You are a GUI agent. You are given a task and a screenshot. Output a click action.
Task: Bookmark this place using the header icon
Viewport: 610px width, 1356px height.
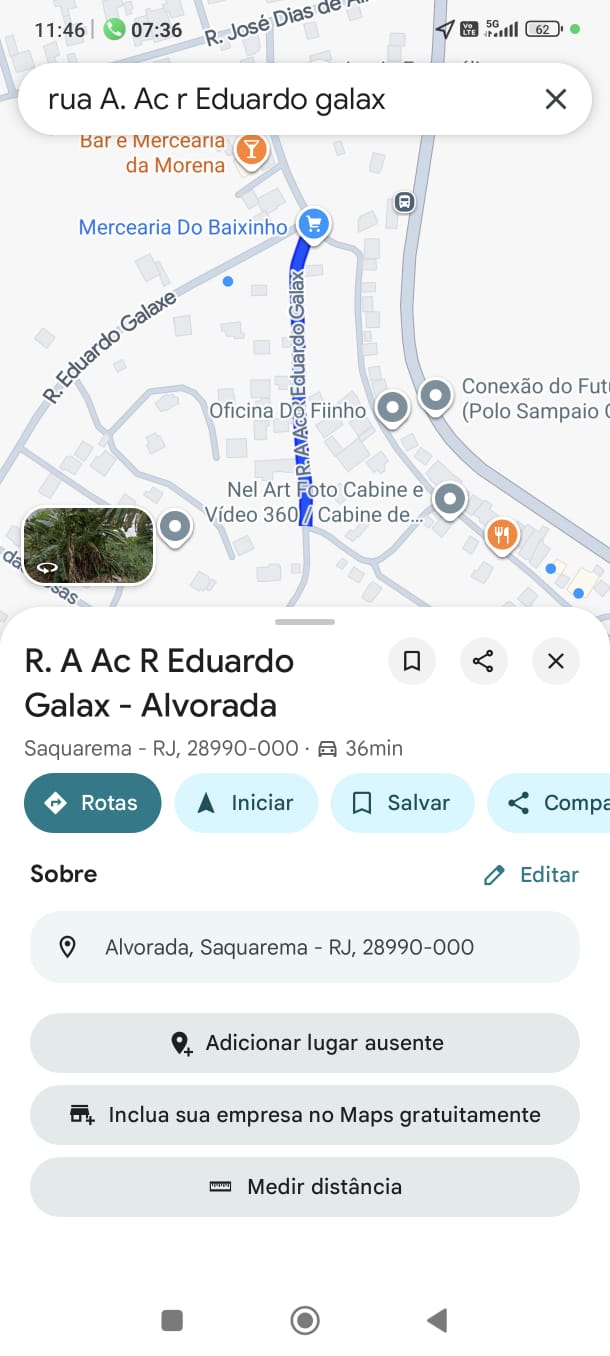pyautogui.click(x=412, y=661)
